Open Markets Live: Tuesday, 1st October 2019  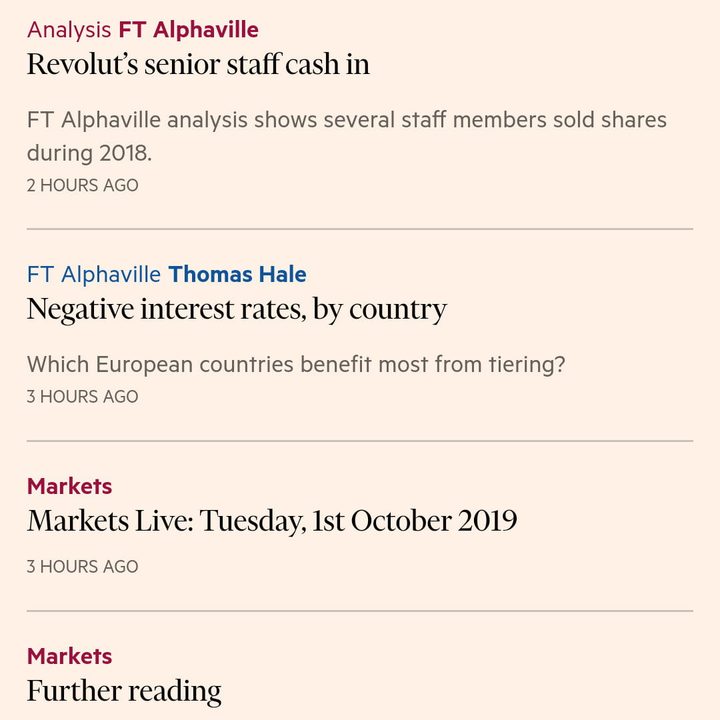271,521
